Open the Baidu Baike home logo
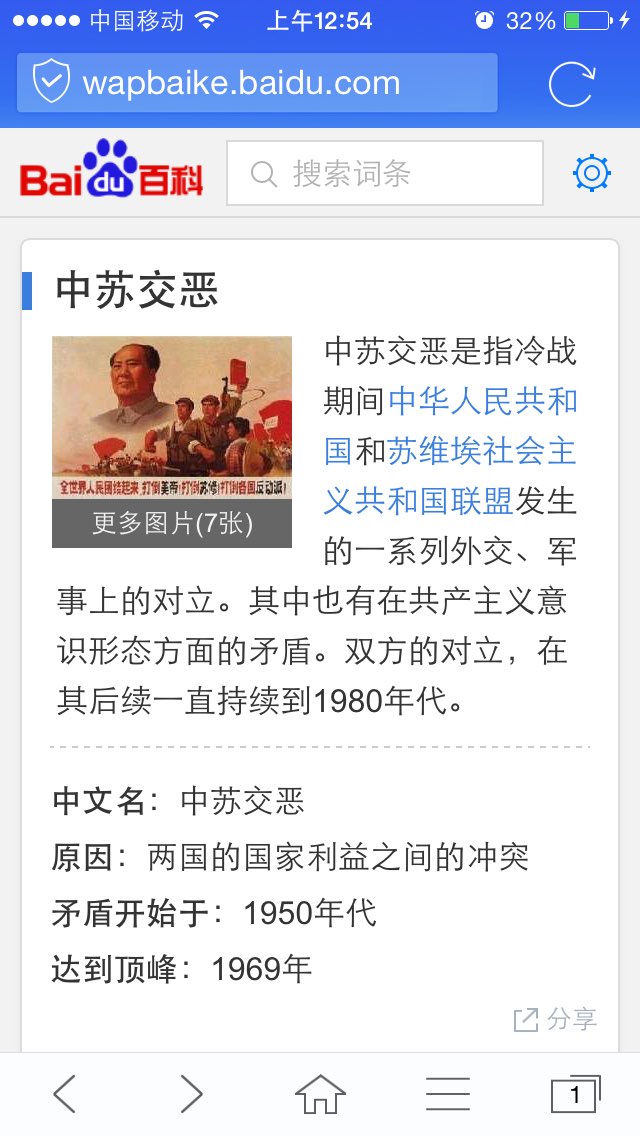The image size is (640, 1136). pos(112,173)
